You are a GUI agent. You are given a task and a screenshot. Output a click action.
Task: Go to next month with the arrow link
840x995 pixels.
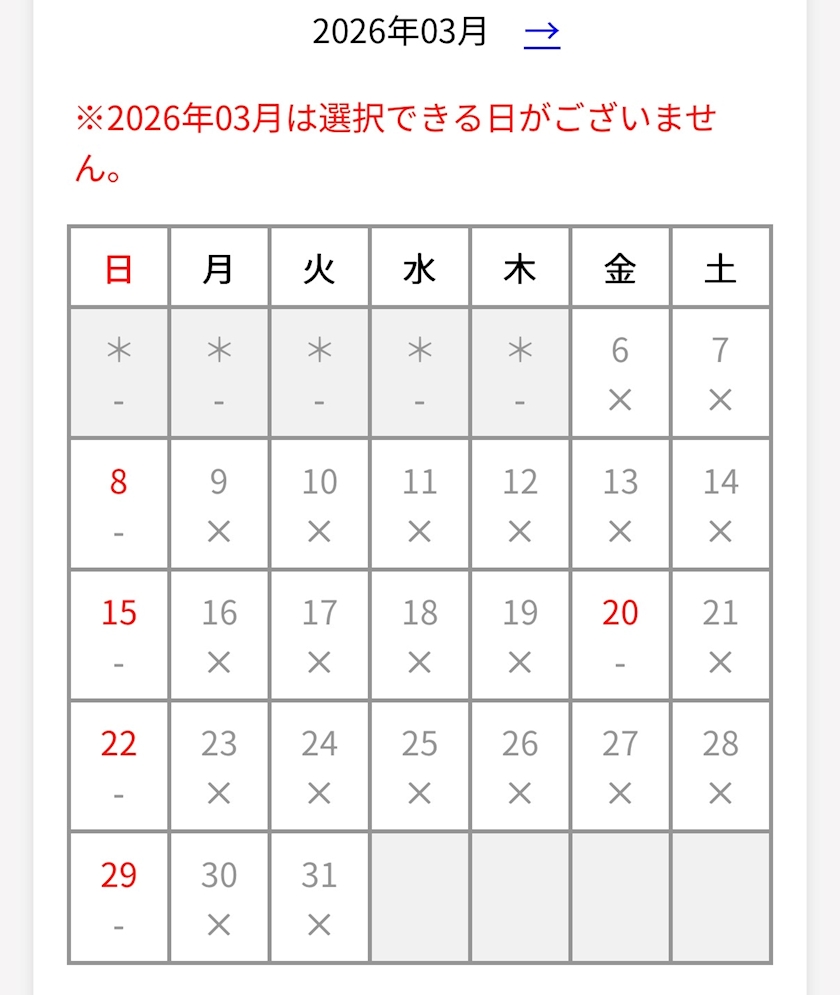(x=542, y=33)
